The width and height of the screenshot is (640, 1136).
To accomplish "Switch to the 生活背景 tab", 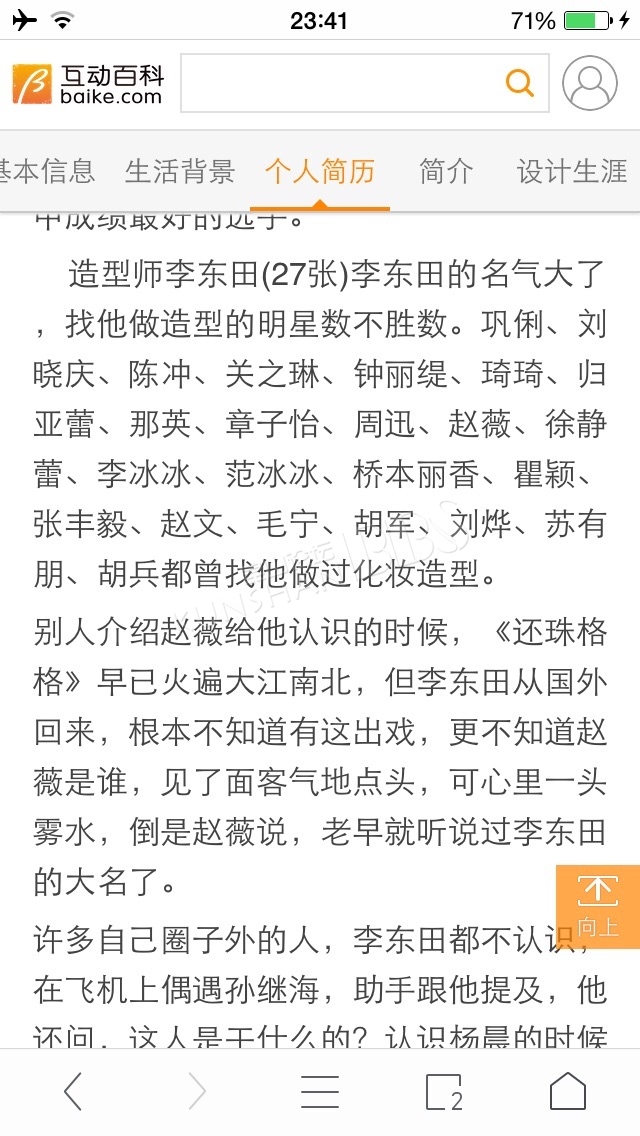I will pyautogui.click(x=180, y=172).
